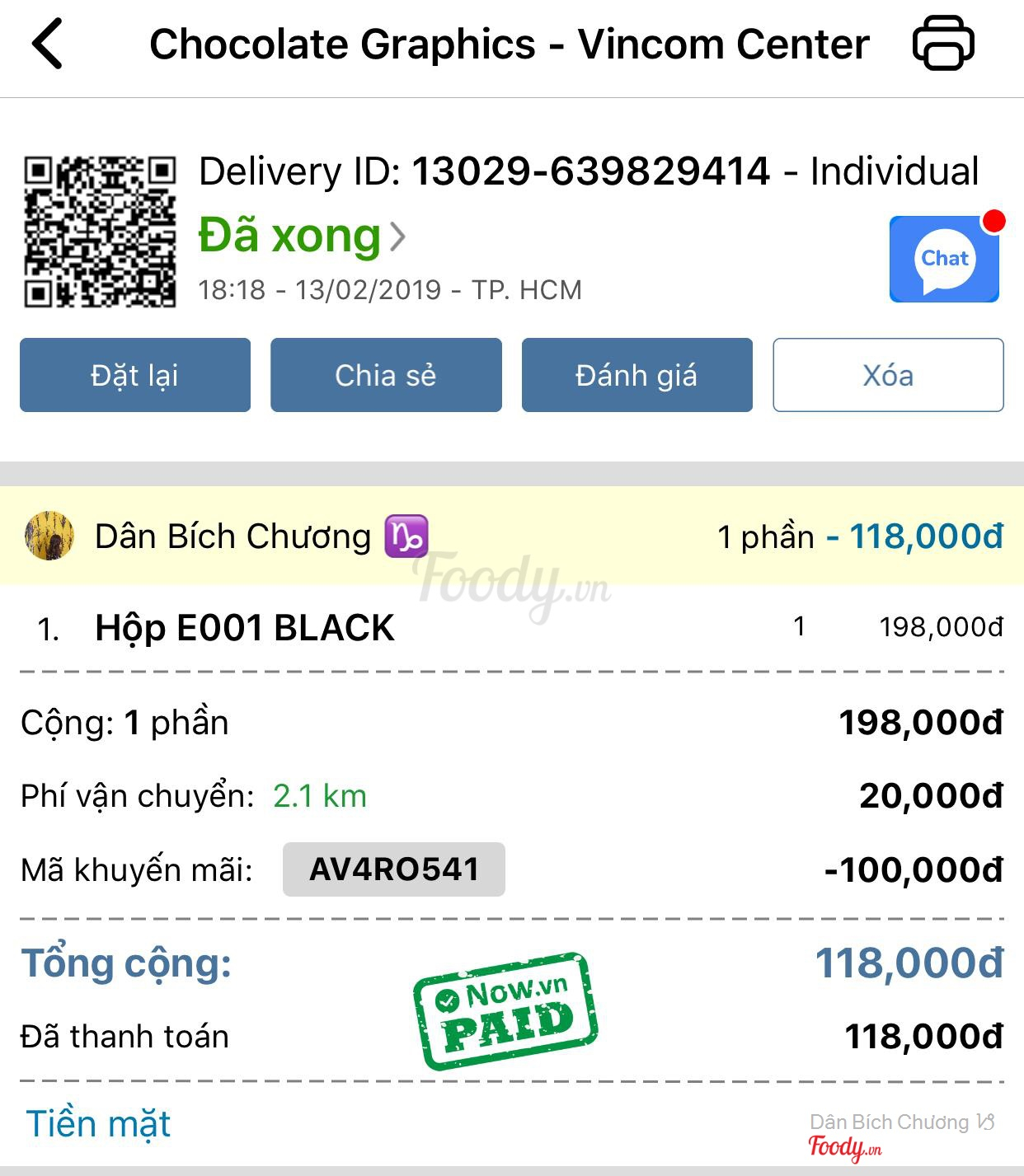Viewport: 1024px width, 1176px height.
Task: Share the order via Chia sẻ
Action: 386,375
